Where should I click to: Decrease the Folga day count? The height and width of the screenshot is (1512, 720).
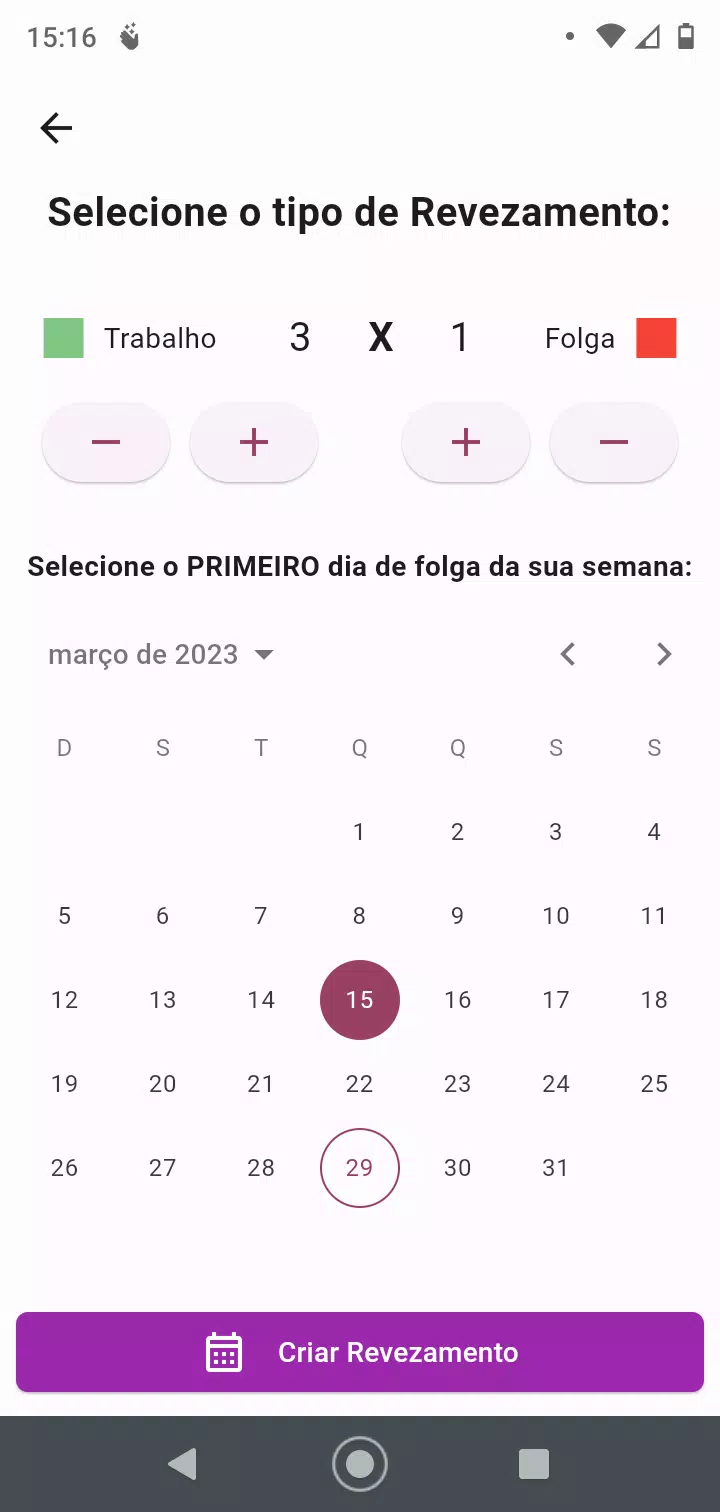614,442
